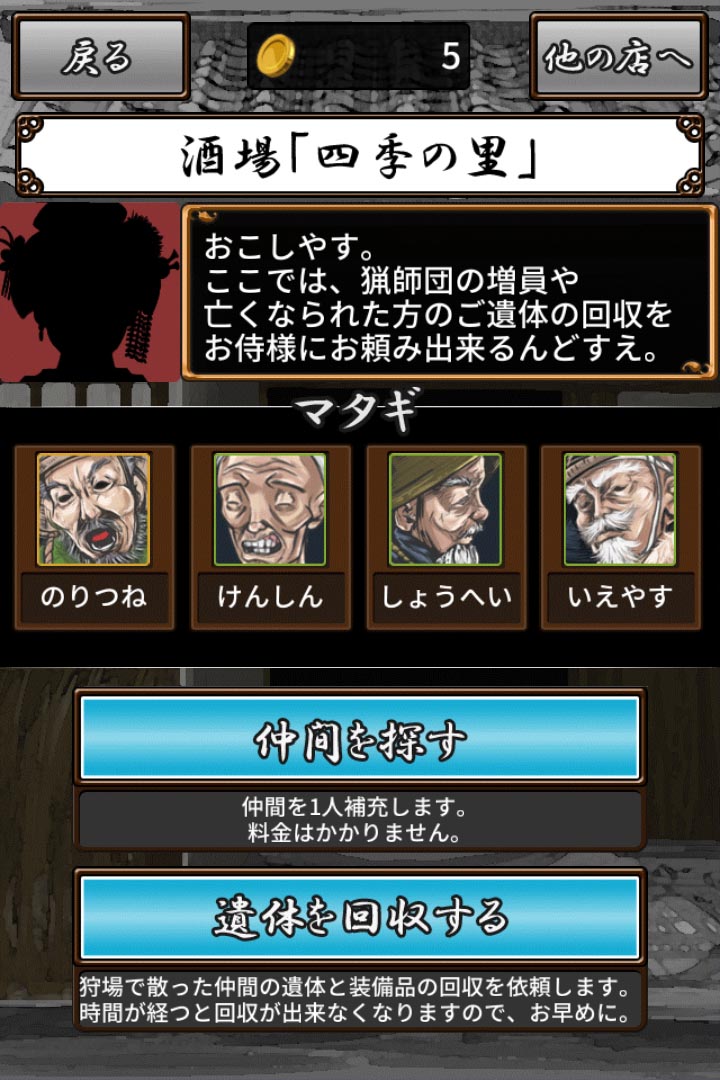Tap 遺体を回収する to recover bodies
The width and height of the screenshot is (720, 1080).
click(x=360, y=917)
